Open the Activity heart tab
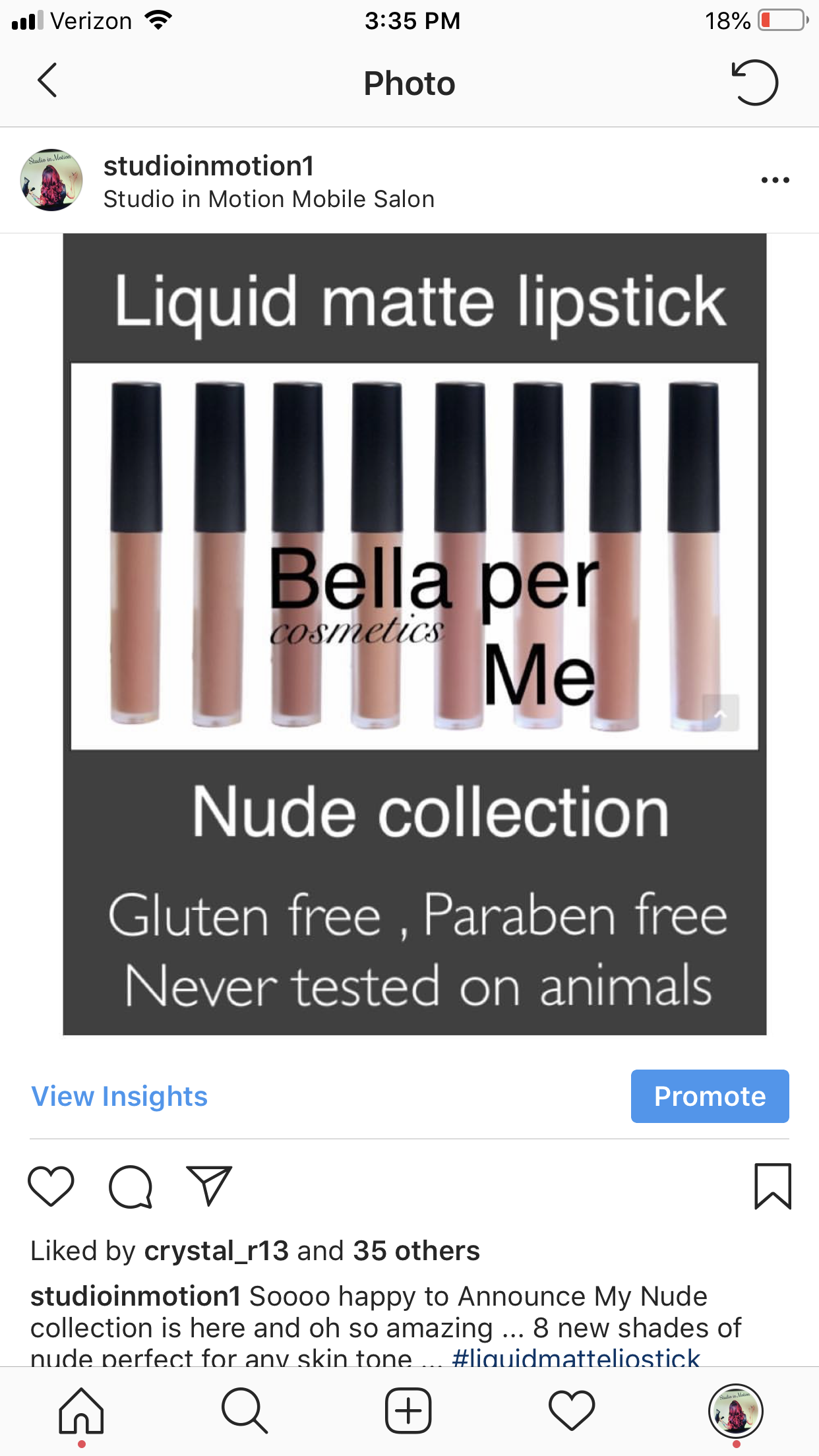819x1456 pixels. click(572, 1411)
